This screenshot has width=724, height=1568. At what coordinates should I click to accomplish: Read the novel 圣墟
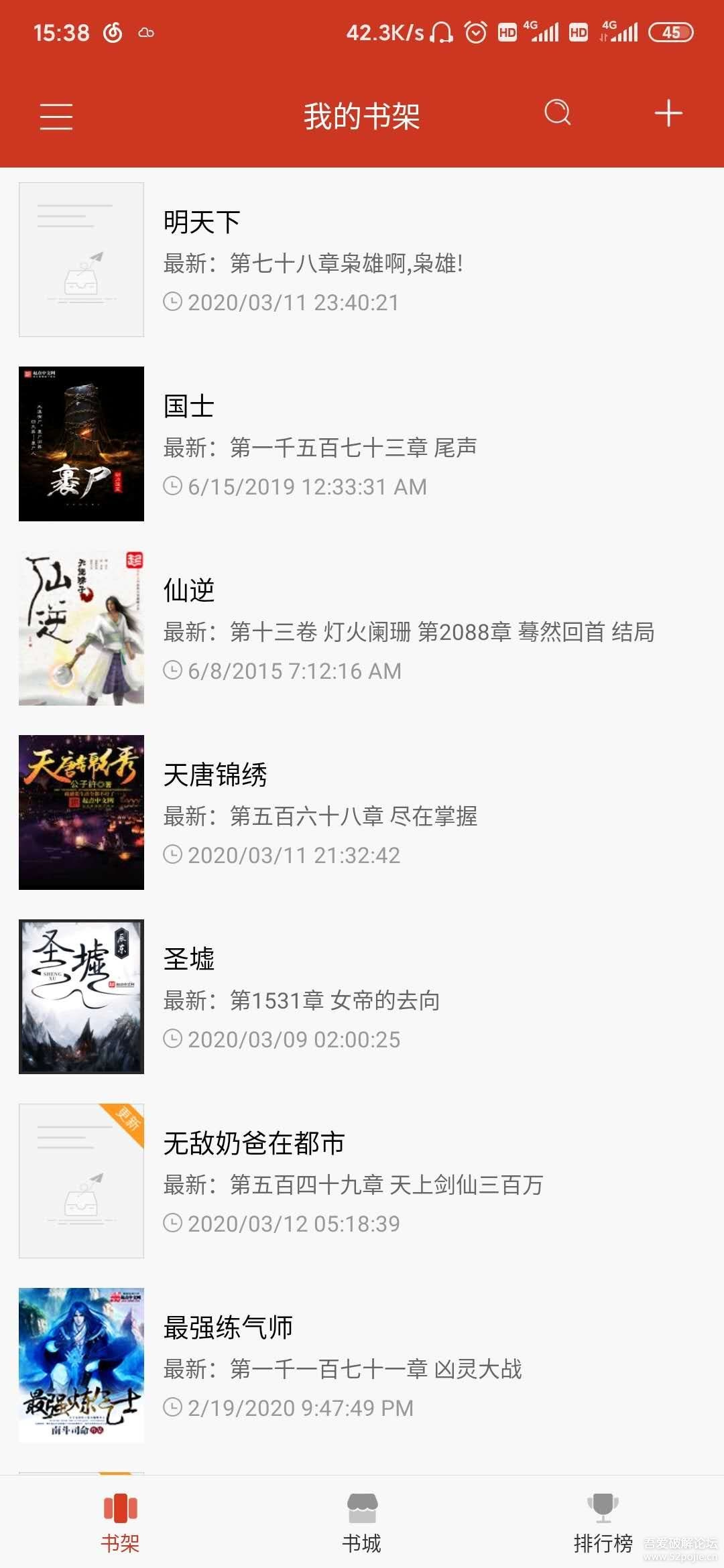tap(362, 996)
